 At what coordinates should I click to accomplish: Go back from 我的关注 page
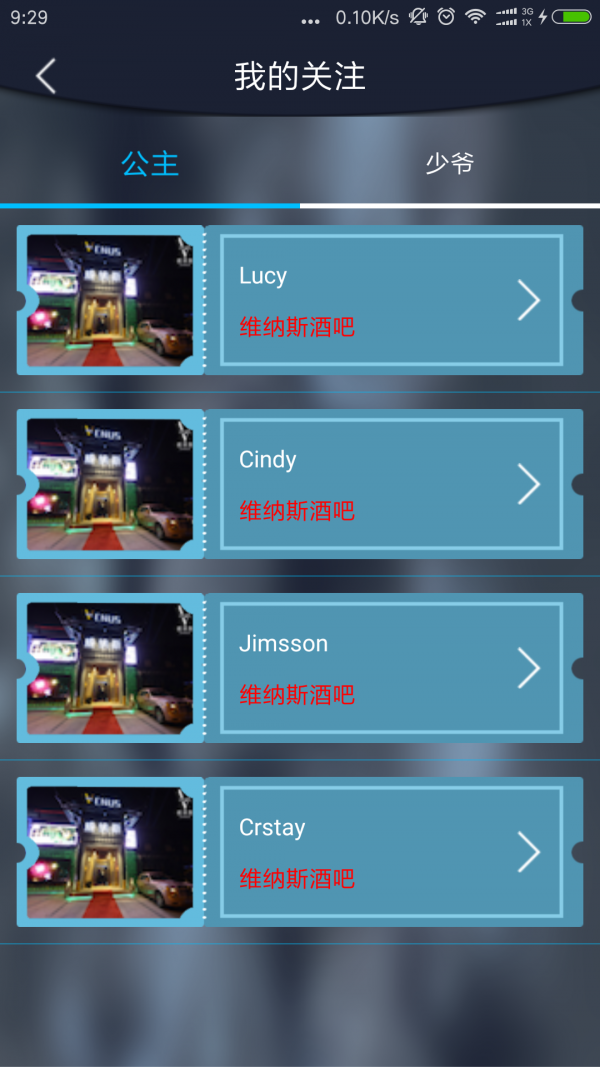point(46,76)
